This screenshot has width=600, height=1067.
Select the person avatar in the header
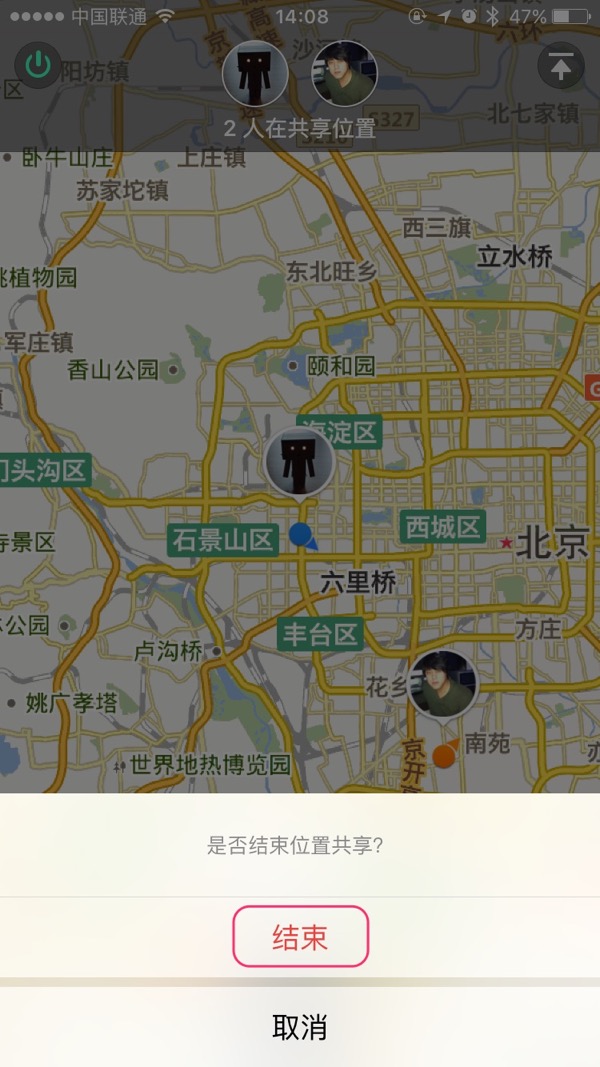[344, 74]
